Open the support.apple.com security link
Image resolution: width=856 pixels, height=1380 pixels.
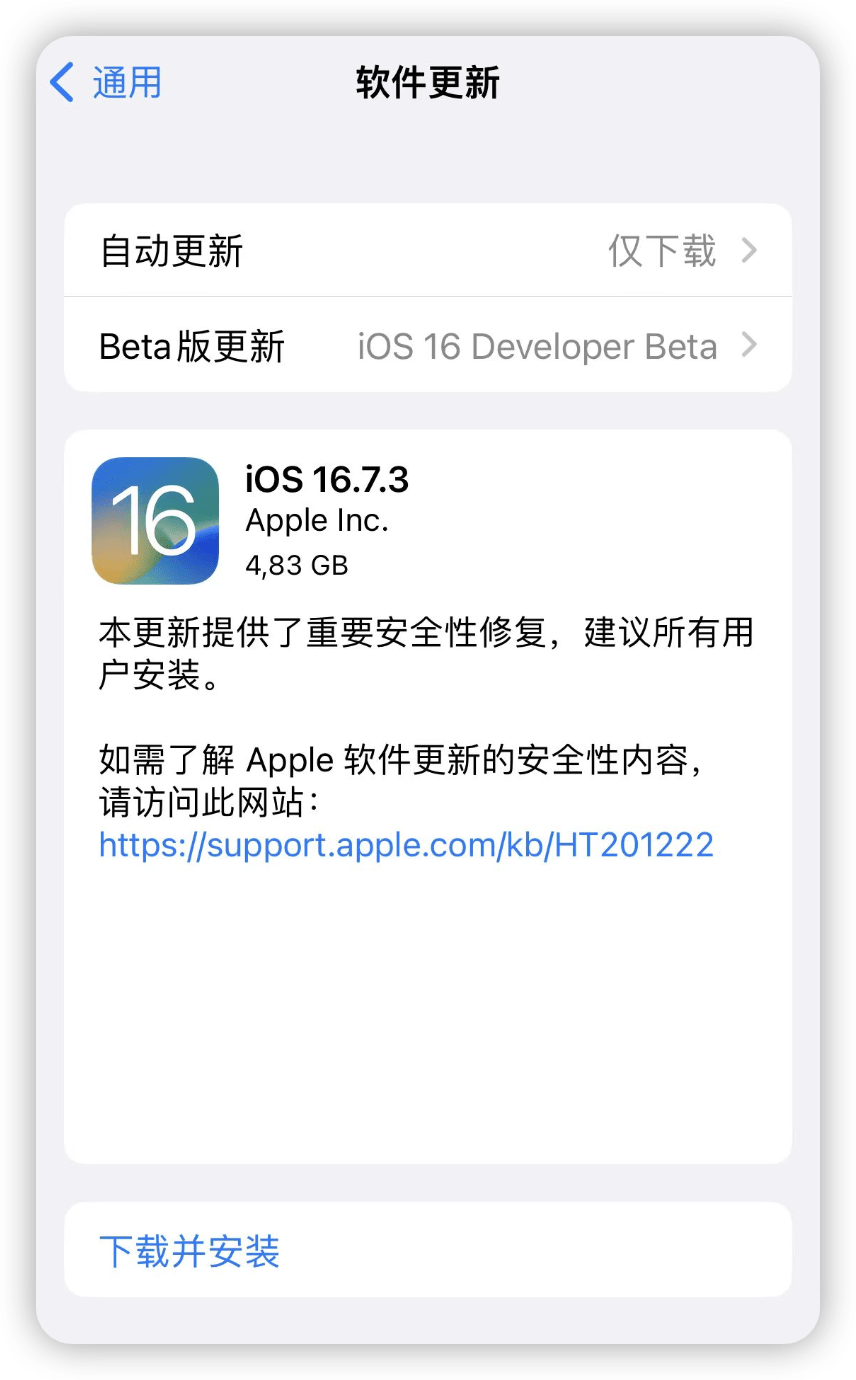pos(406,845)
